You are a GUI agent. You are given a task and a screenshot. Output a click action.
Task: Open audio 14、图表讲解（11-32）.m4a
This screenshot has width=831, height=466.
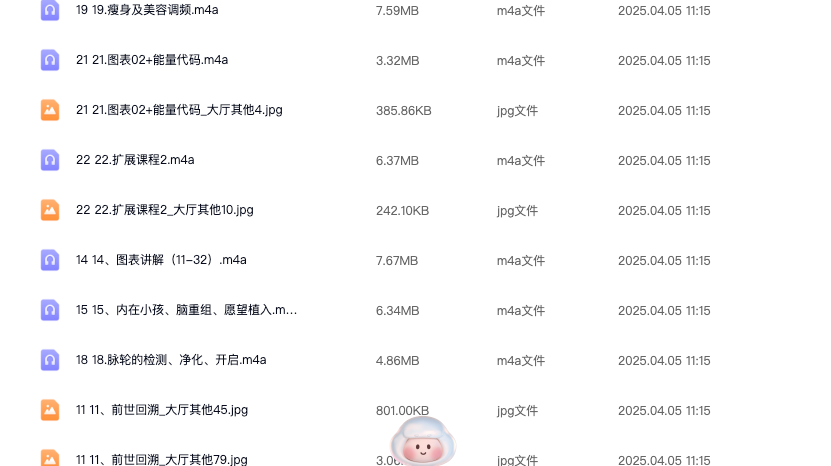pyautogui.click(x=161, y=260)
